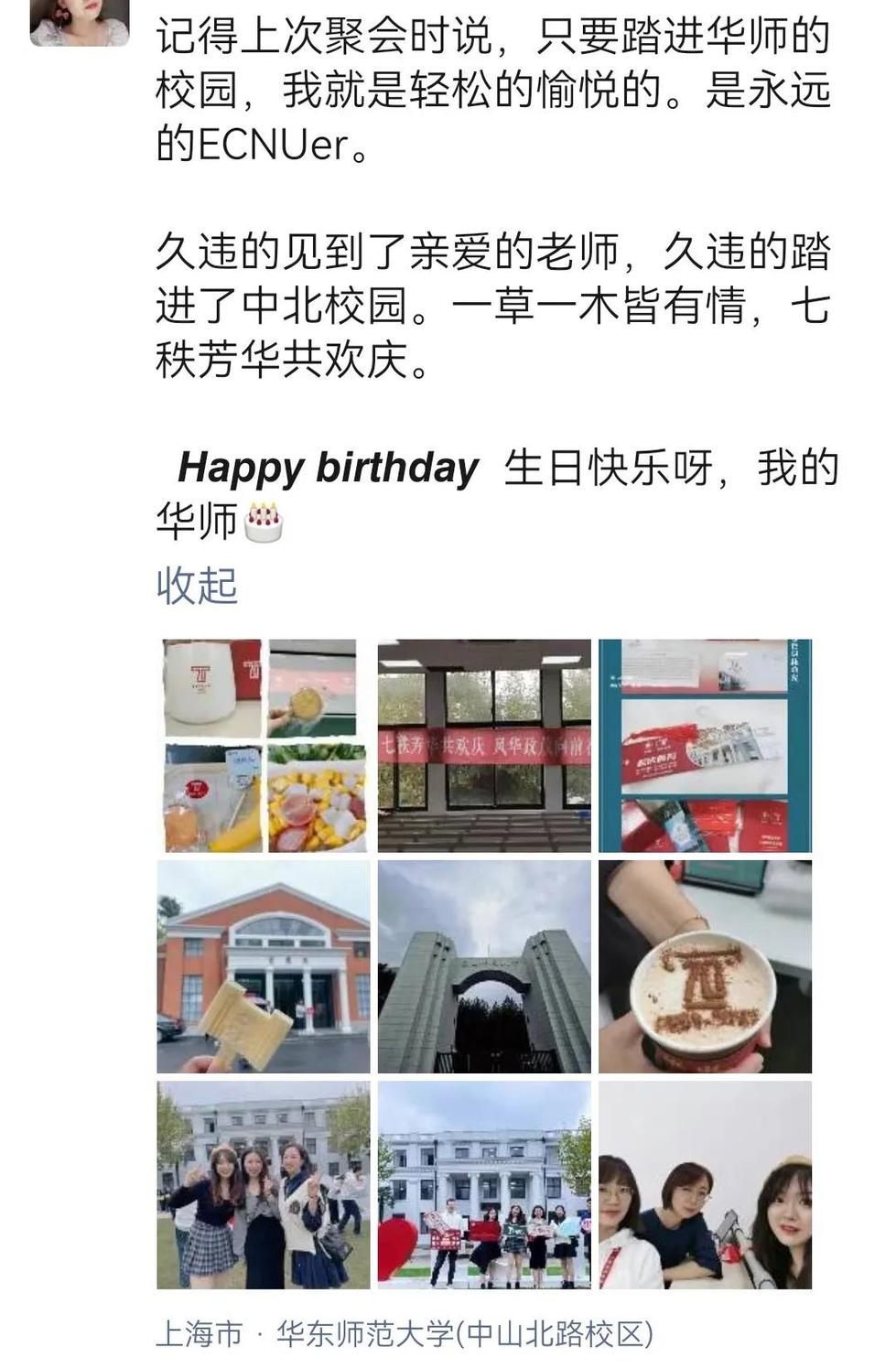Open the souvenir tickets photo
This screenshot has width=896, height=1369.
pos(705,746)
